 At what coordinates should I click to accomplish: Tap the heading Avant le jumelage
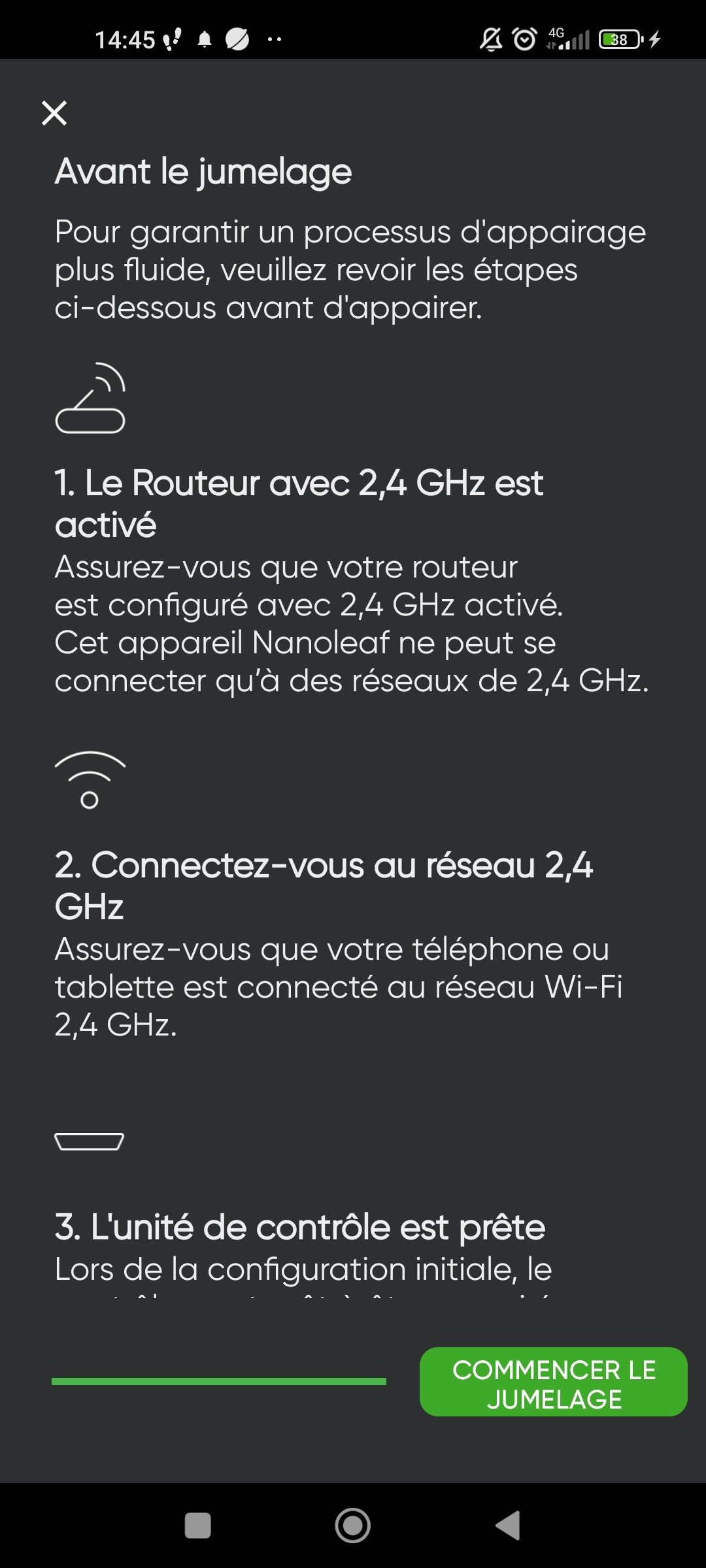click(203, 172)
